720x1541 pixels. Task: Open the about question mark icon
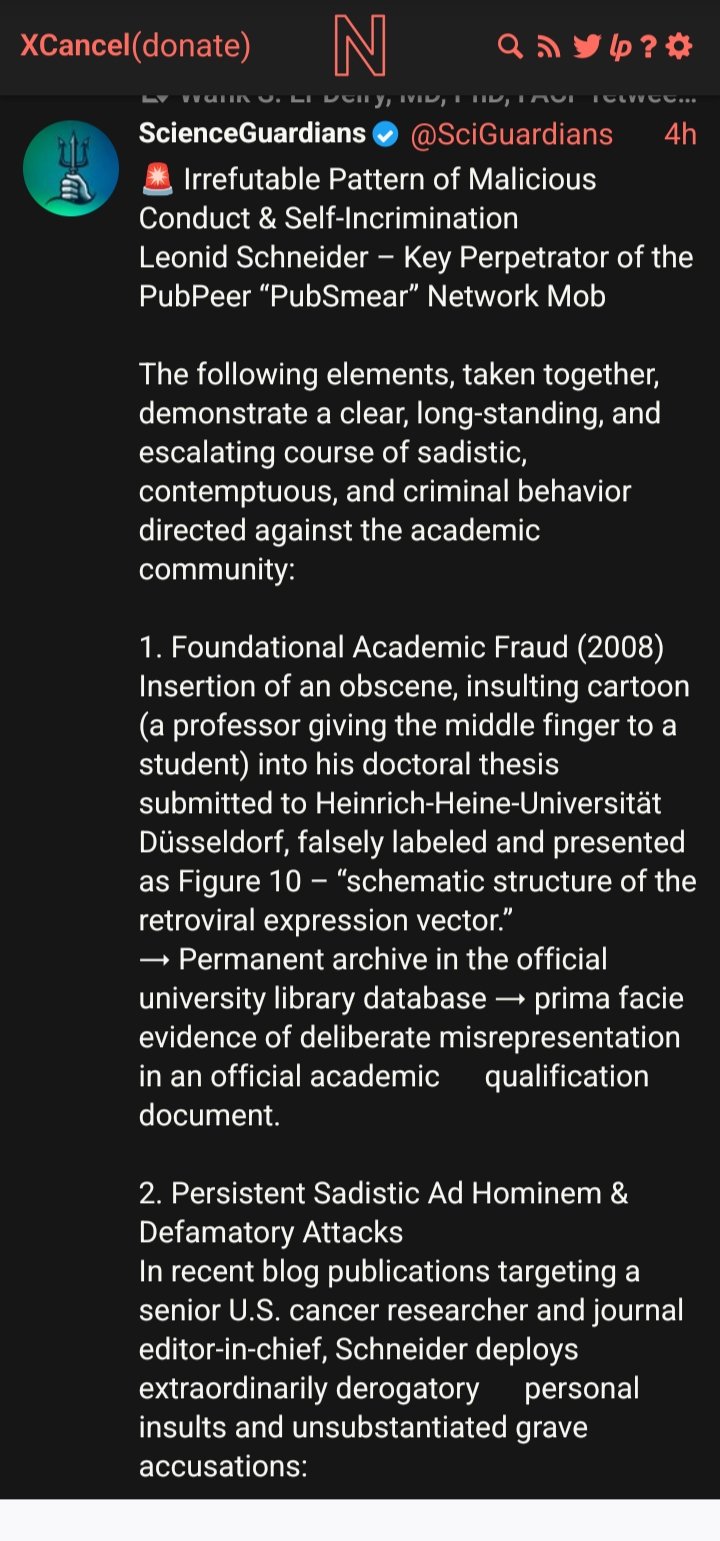(x=649, y=46)
